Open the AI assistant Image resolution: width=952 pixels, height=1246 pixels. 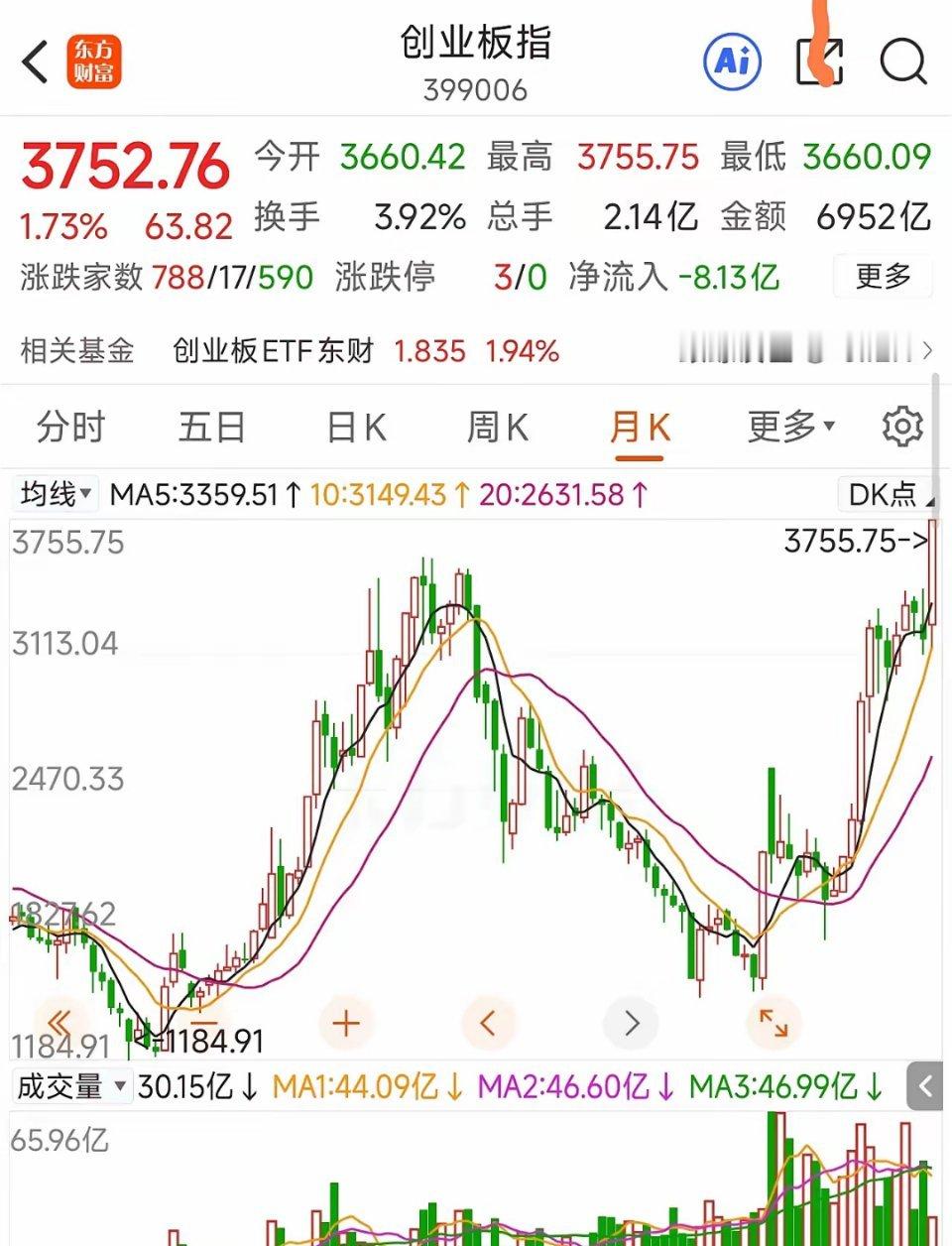point(730,61)
